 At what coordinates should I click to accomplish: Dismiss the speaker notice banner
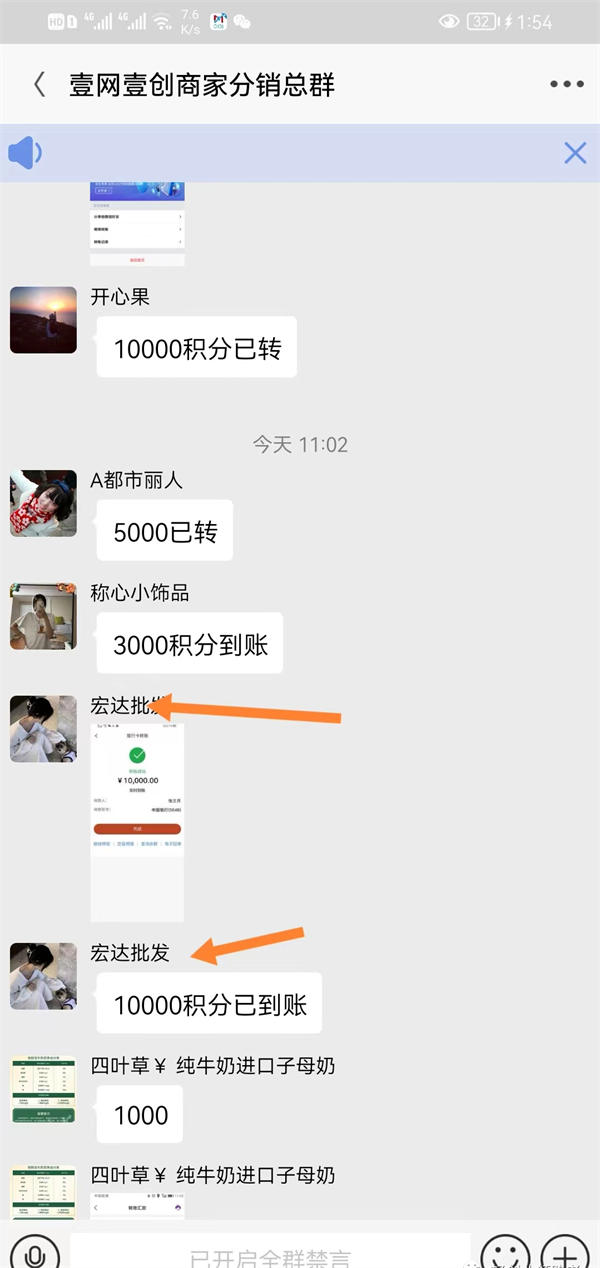click(x=575, y=153)
